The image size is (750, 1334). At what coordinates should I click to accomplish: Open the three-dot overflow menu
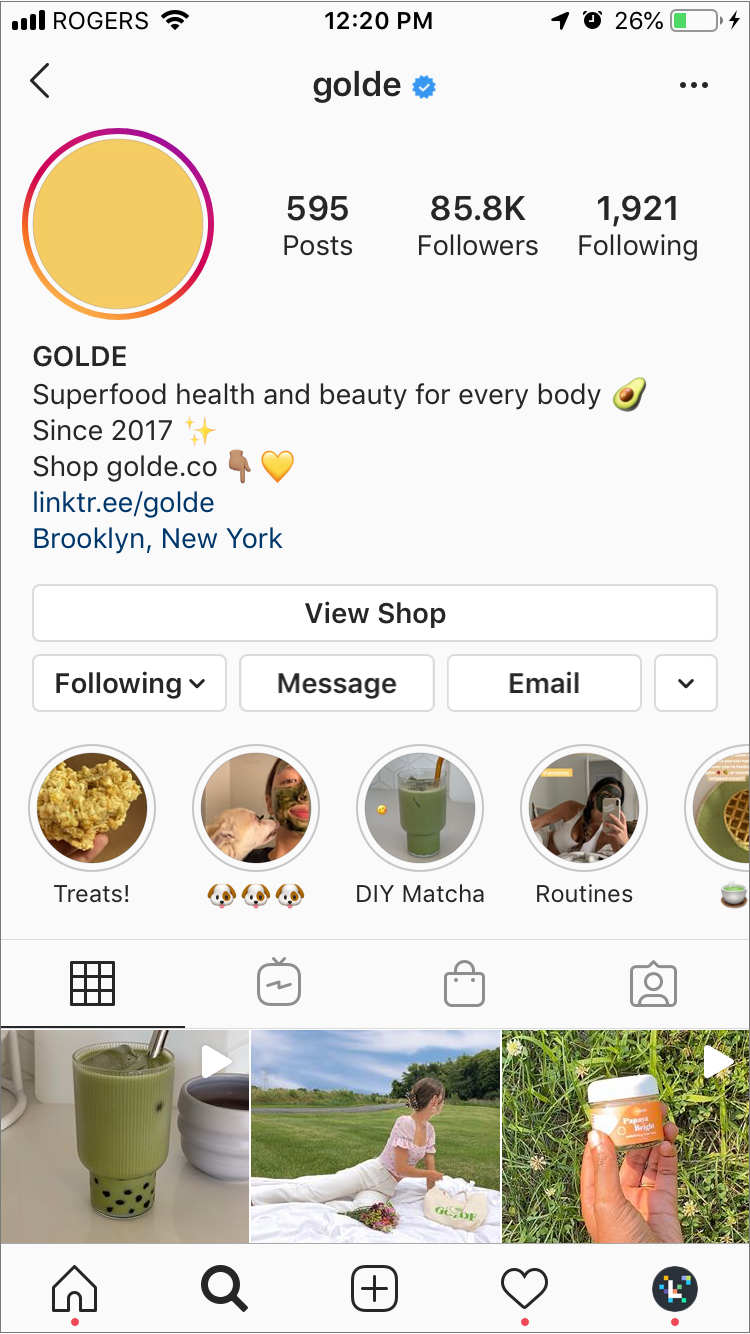693,86
